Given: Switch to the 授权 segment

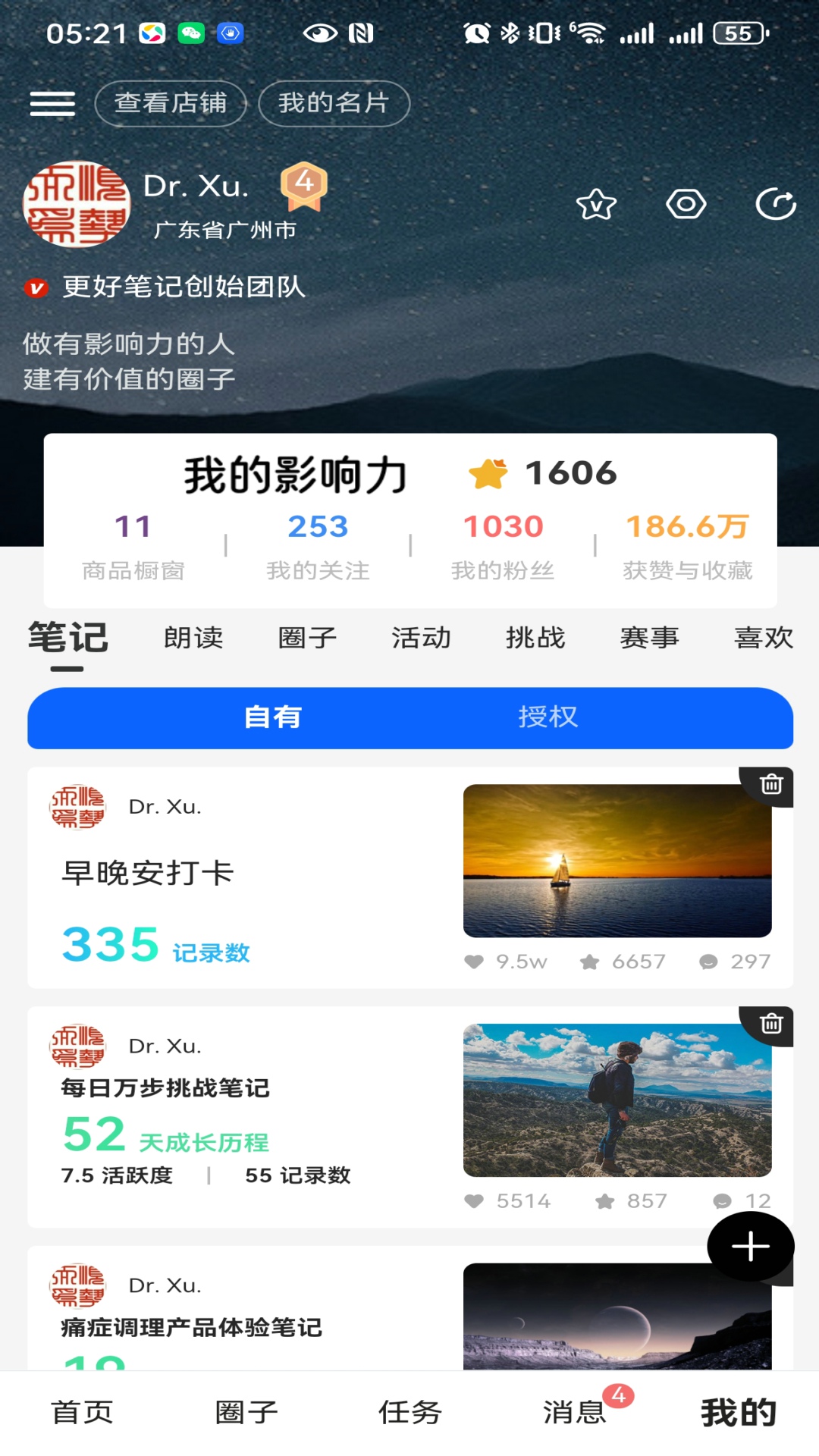Looking at the screenshot, I should click(x=548, y=717).
